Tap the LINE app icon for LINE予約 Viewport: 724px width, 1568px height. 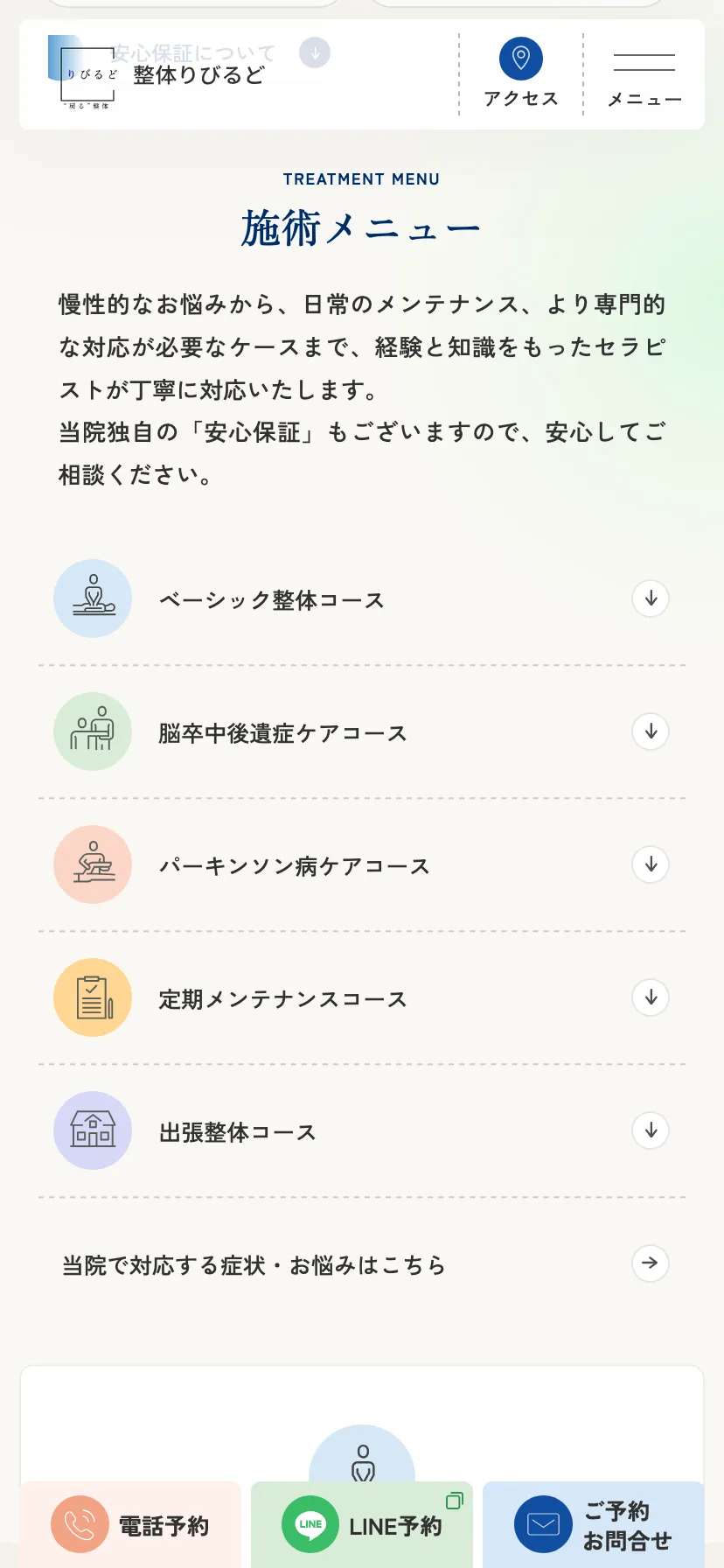tap(310, 1524)
